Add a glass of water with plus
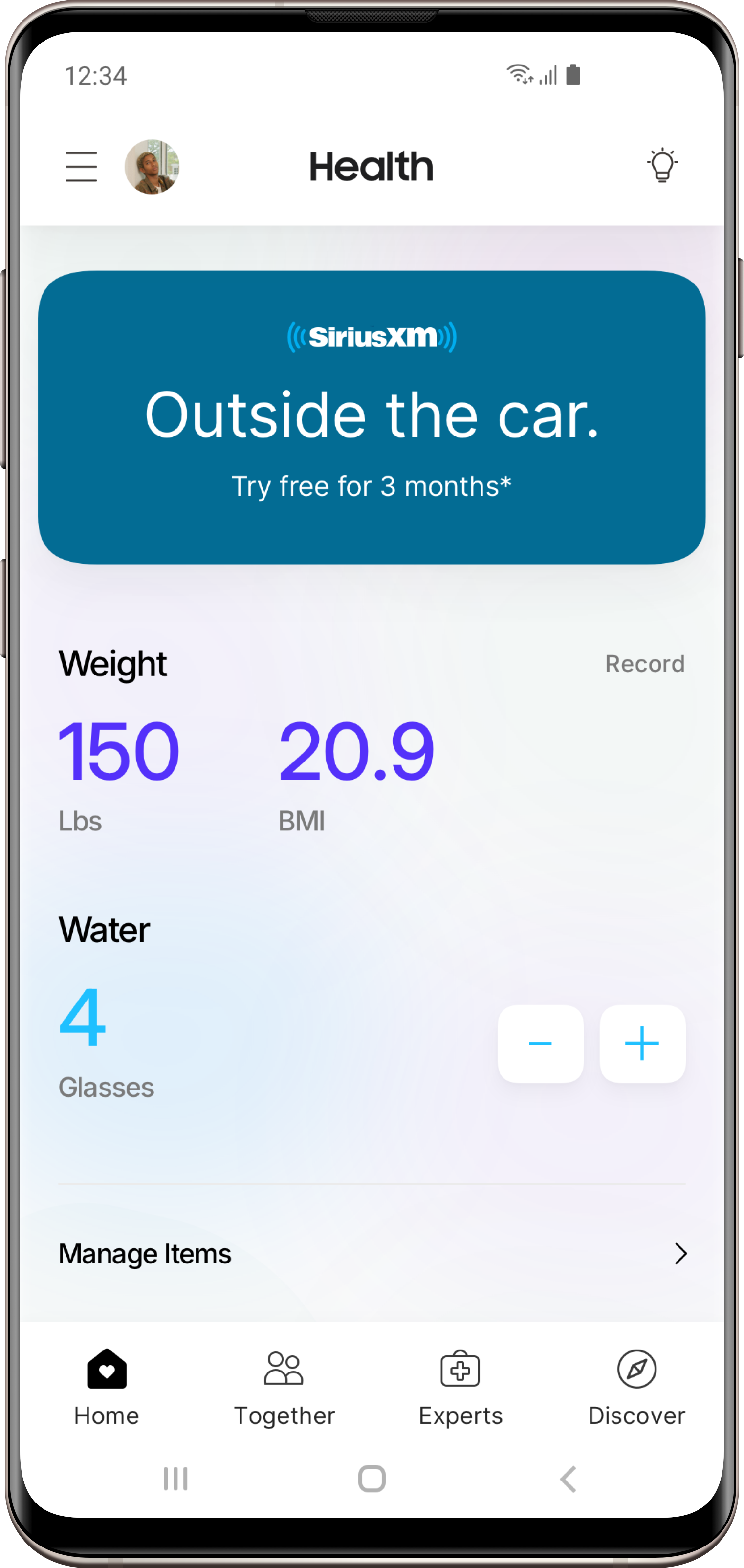Viewport: 744px width, 1568px height. click(642, 1043)
